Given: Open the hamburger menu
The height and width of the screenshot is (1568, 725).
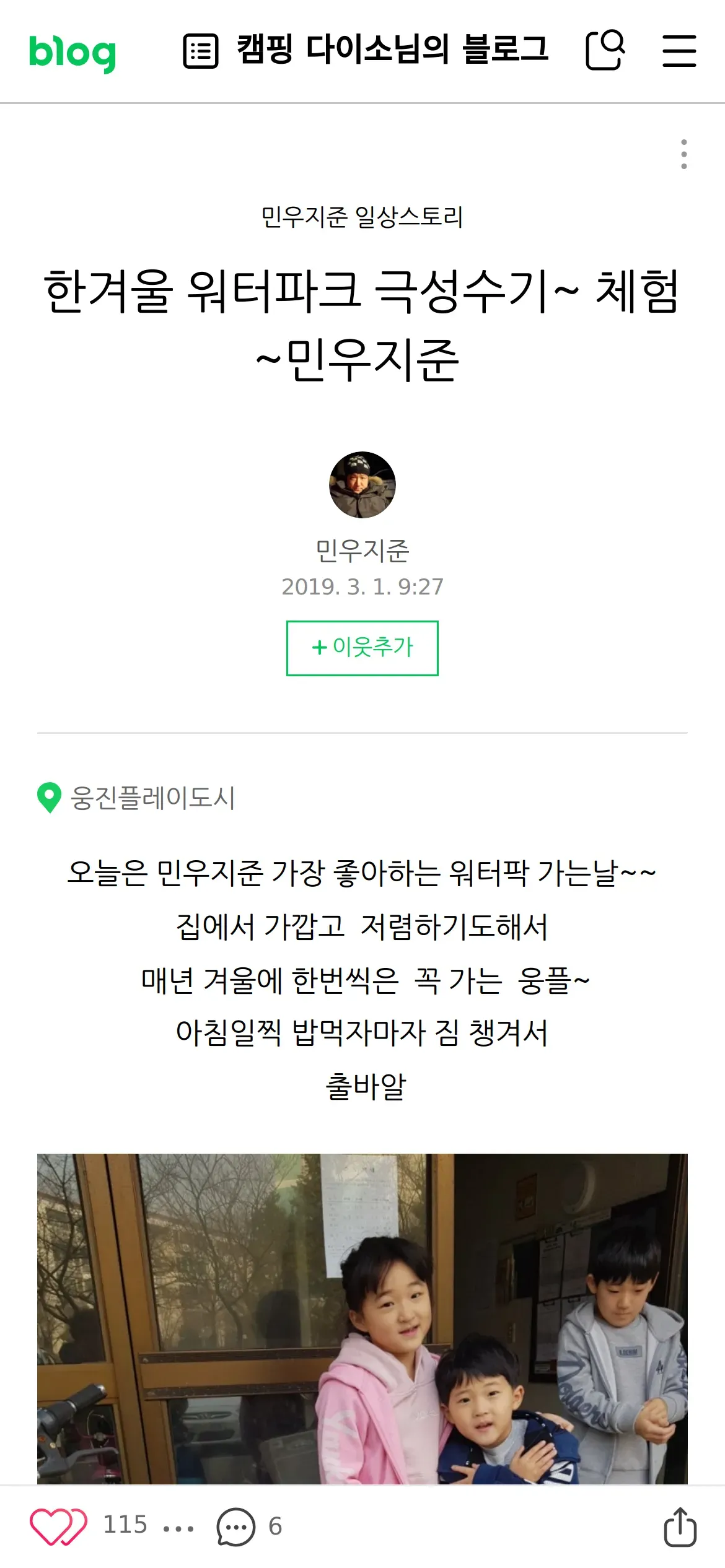Looking at the screenshot, I should 679,51.
